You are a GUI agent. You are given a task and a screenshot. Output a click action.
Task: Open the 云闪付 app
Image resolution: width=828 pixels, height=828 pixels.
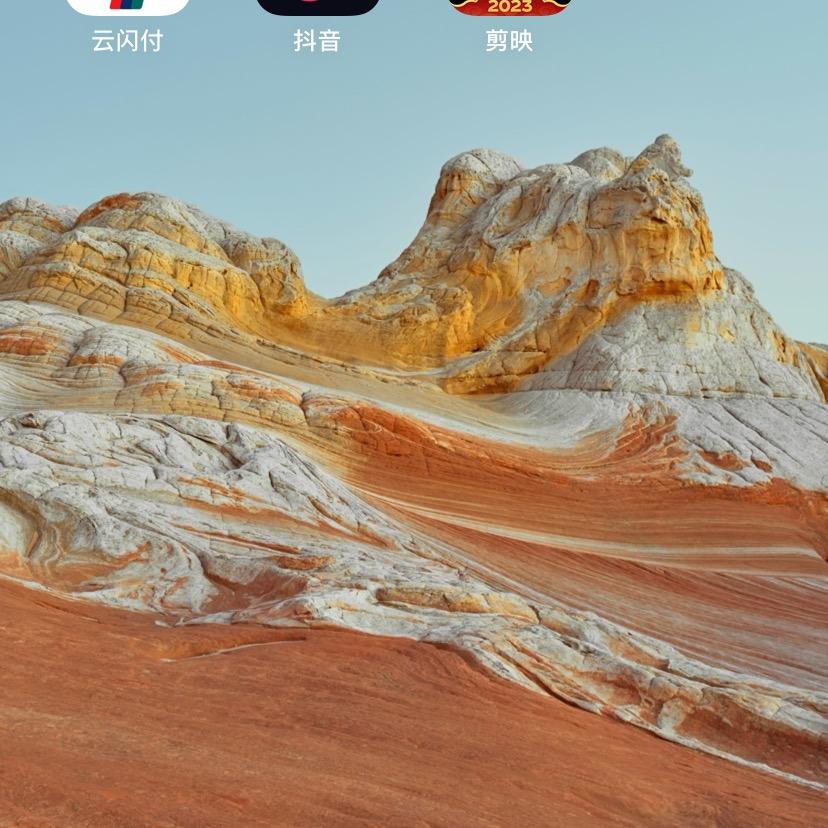coord(127,8)
